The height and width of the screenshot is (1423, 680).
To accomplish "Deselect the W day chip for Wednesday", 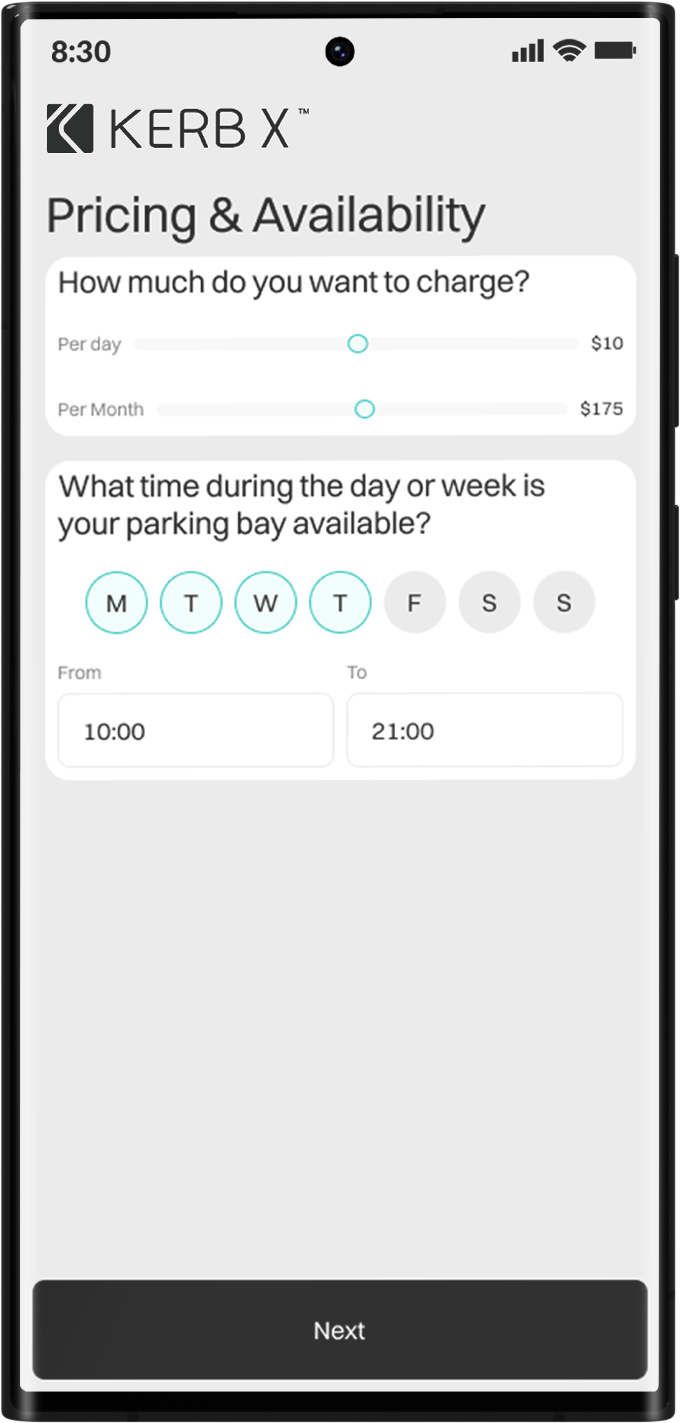I will tap(265, 603).
